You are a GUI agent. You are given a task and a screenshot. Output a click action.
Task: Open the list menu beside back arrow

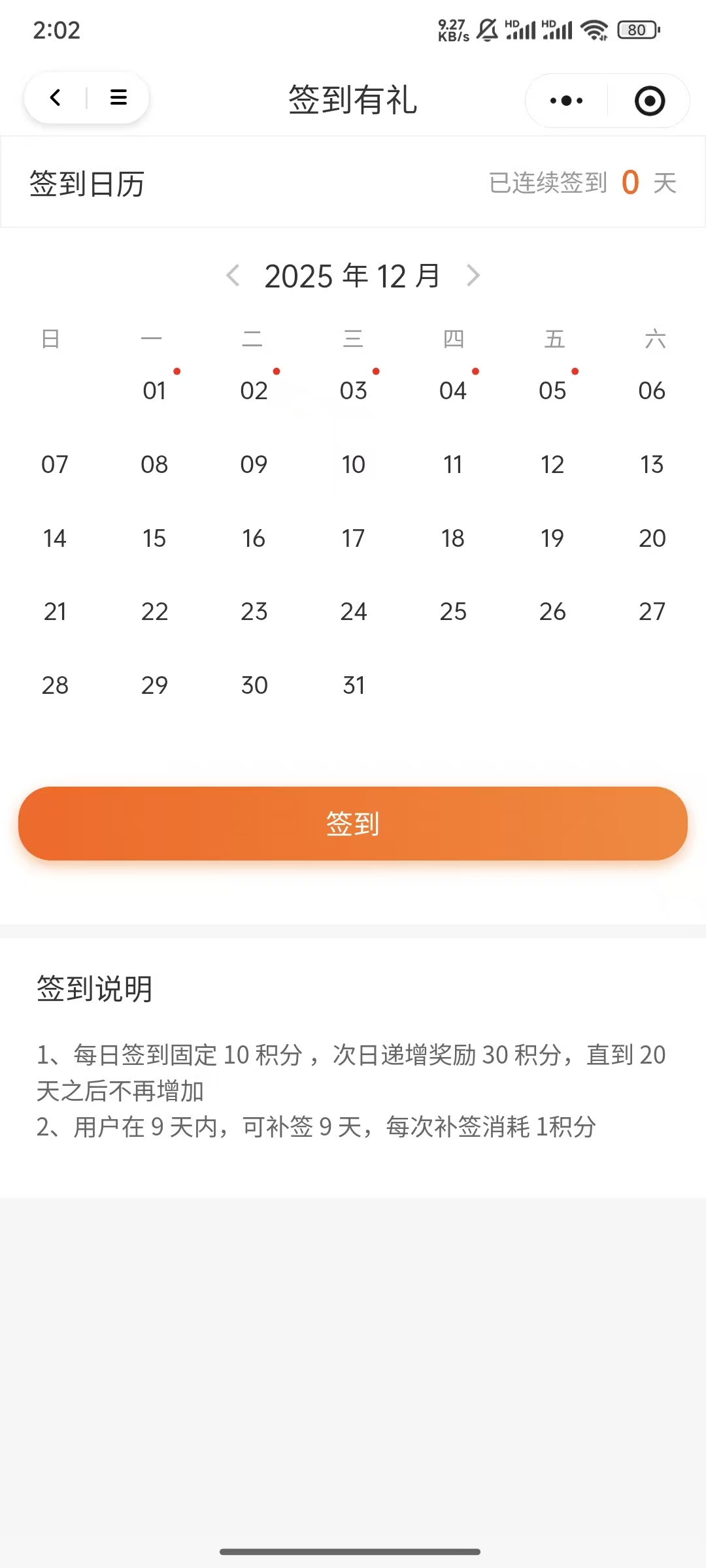pyautogui.click(x=118, y=98)
